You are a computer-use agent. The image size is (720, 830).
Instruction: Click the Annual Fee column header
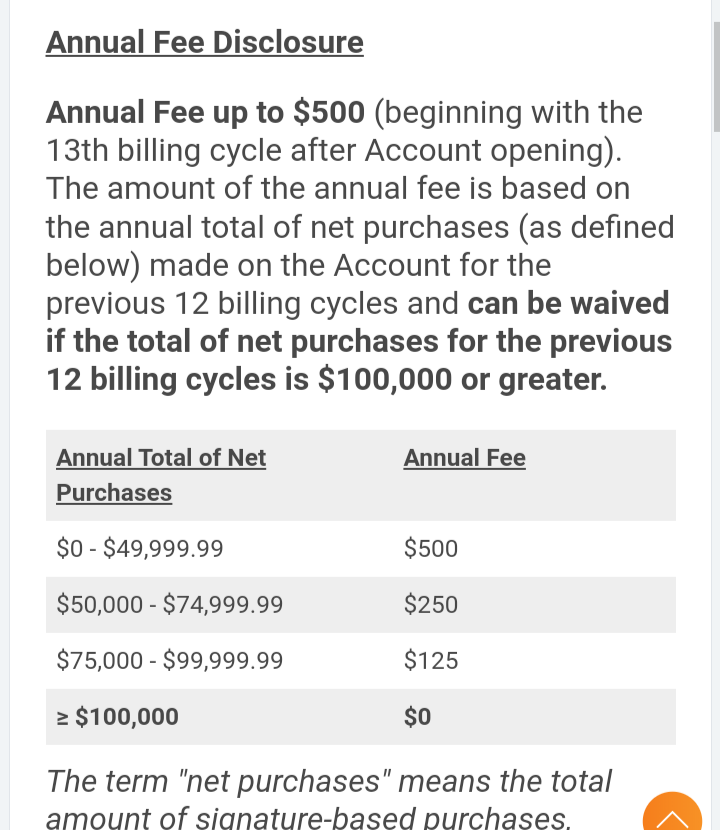pyautogui.click(x=464, y=457)
